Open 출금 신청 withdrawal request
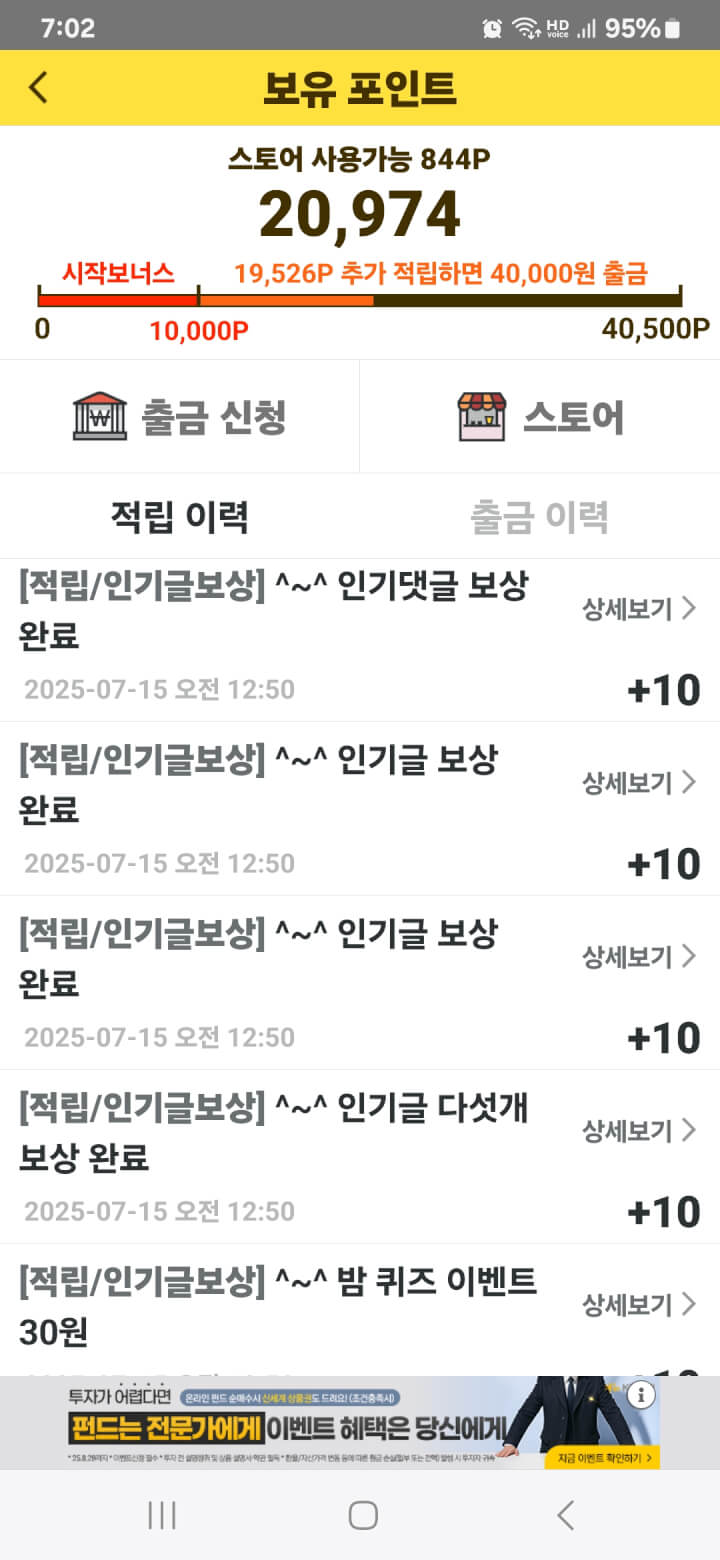720x1560 pixels. click(180, 416)
